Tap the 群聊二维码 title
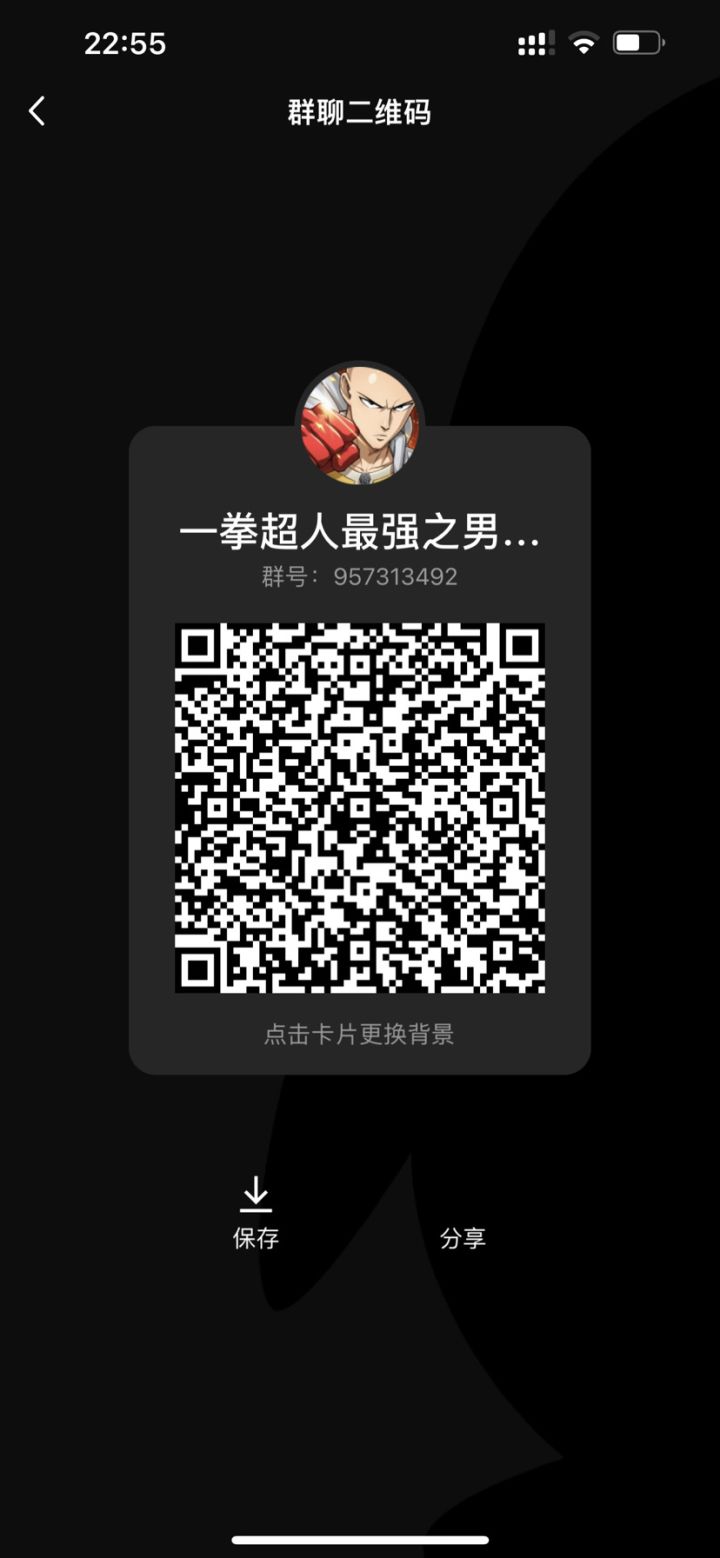 (x=360, y=113)
